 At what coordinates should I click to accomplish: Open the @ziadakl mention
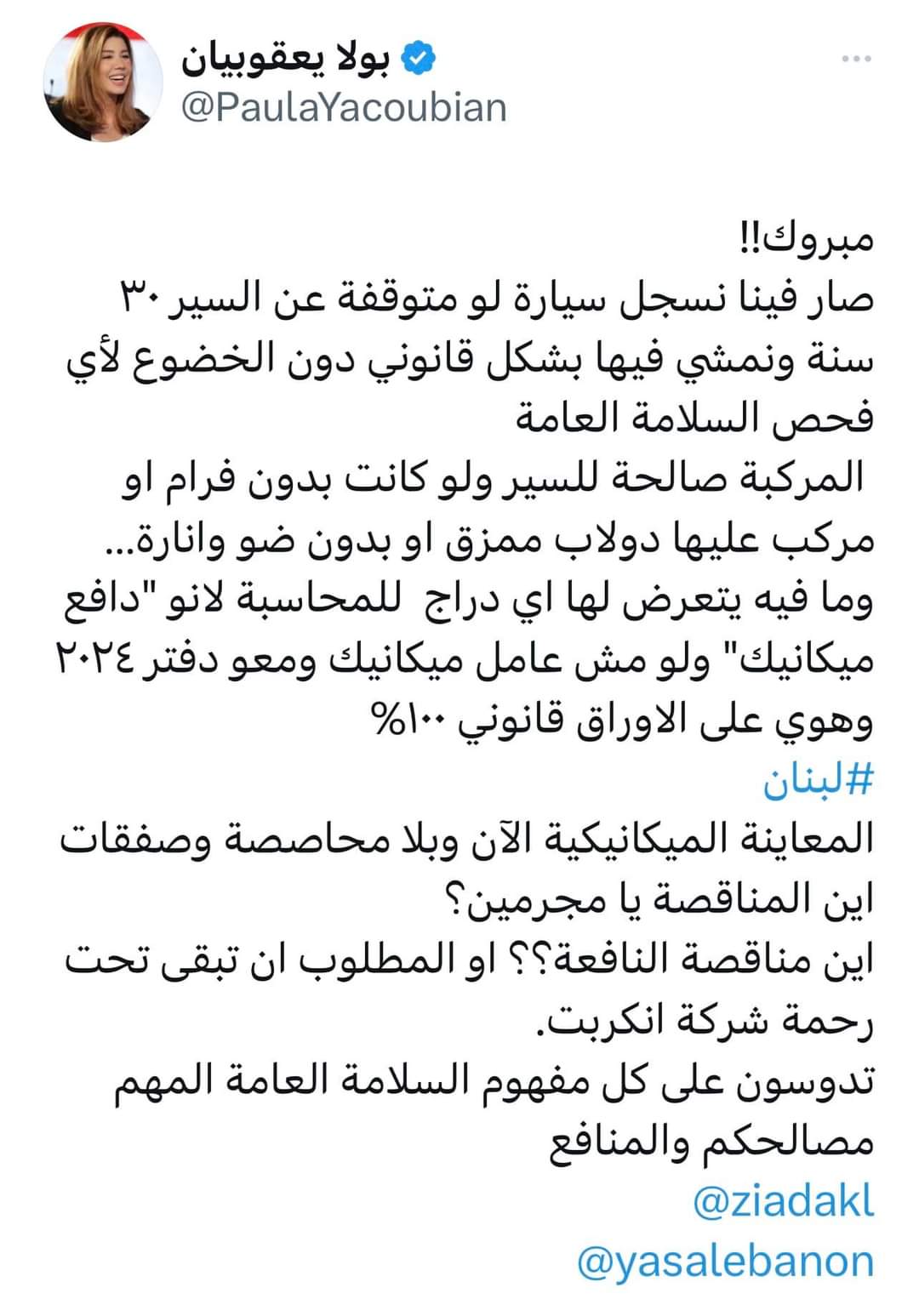(x=783, y=1203)
